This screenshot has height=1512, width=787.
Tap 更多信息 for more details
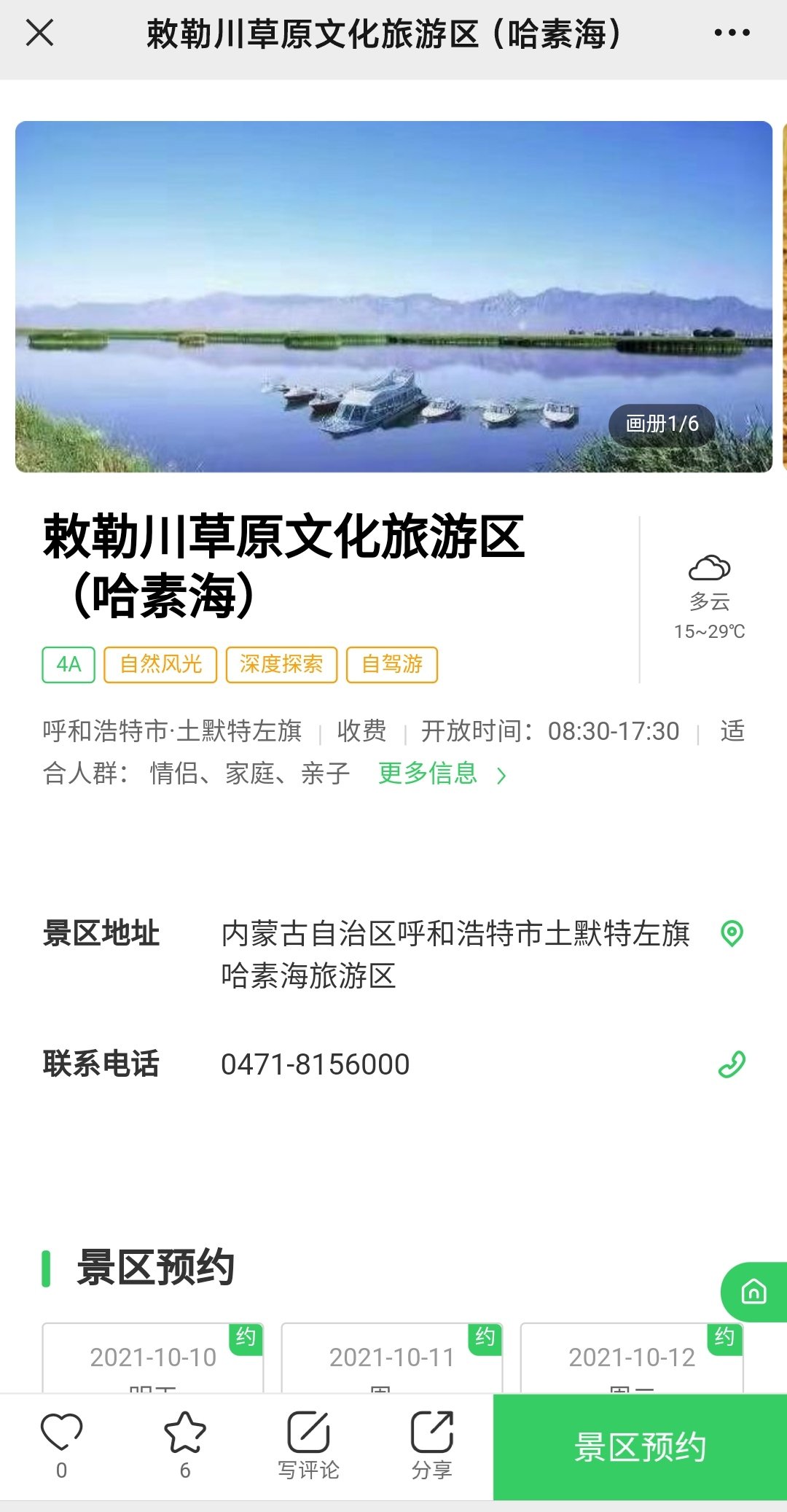coord(441,773)
